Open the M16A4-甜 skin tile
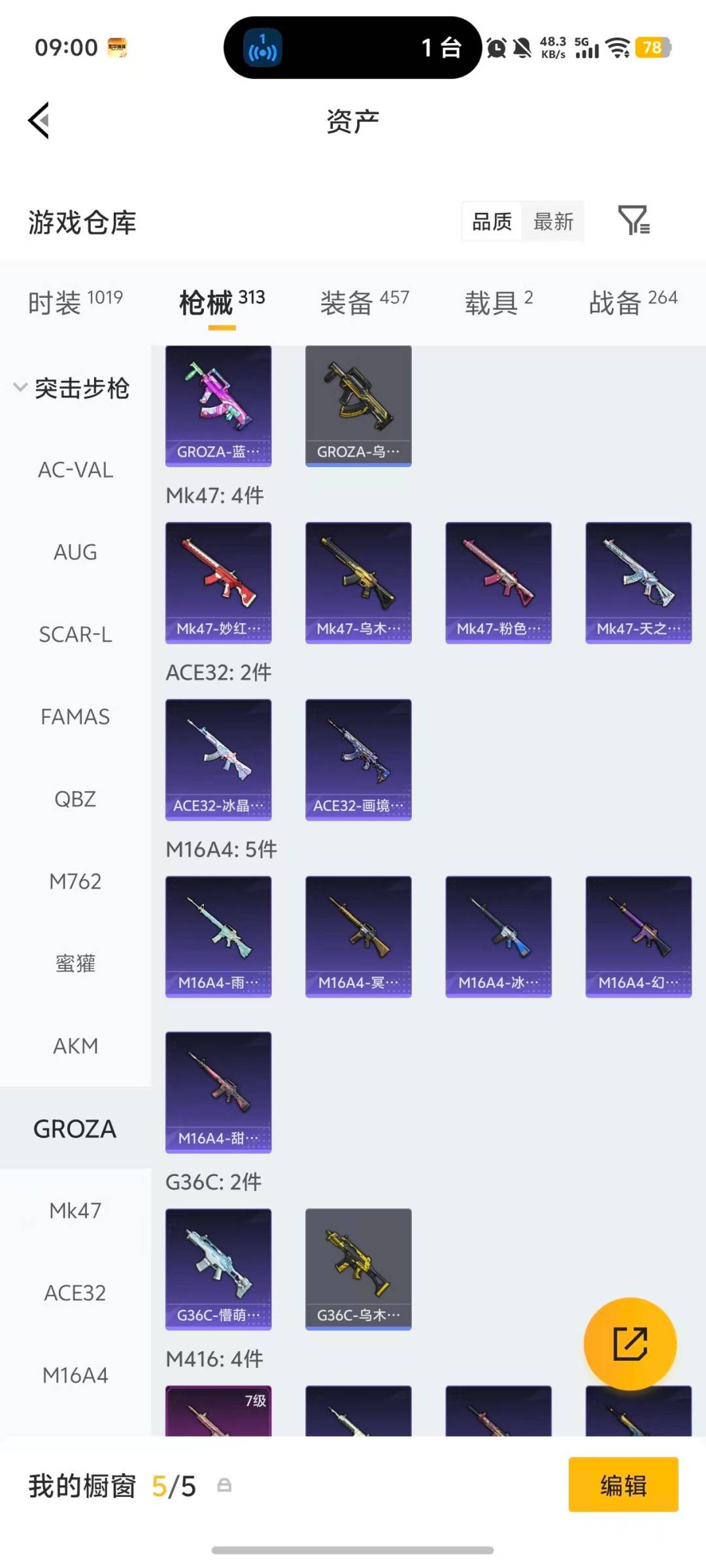 coord(218,1092)
